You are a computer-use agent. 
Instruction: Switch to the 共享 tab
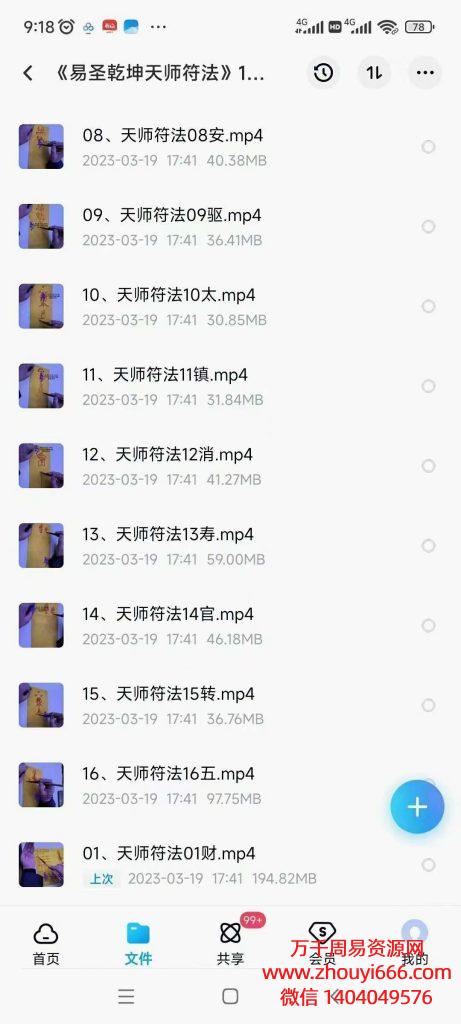[x=230, y=944]
